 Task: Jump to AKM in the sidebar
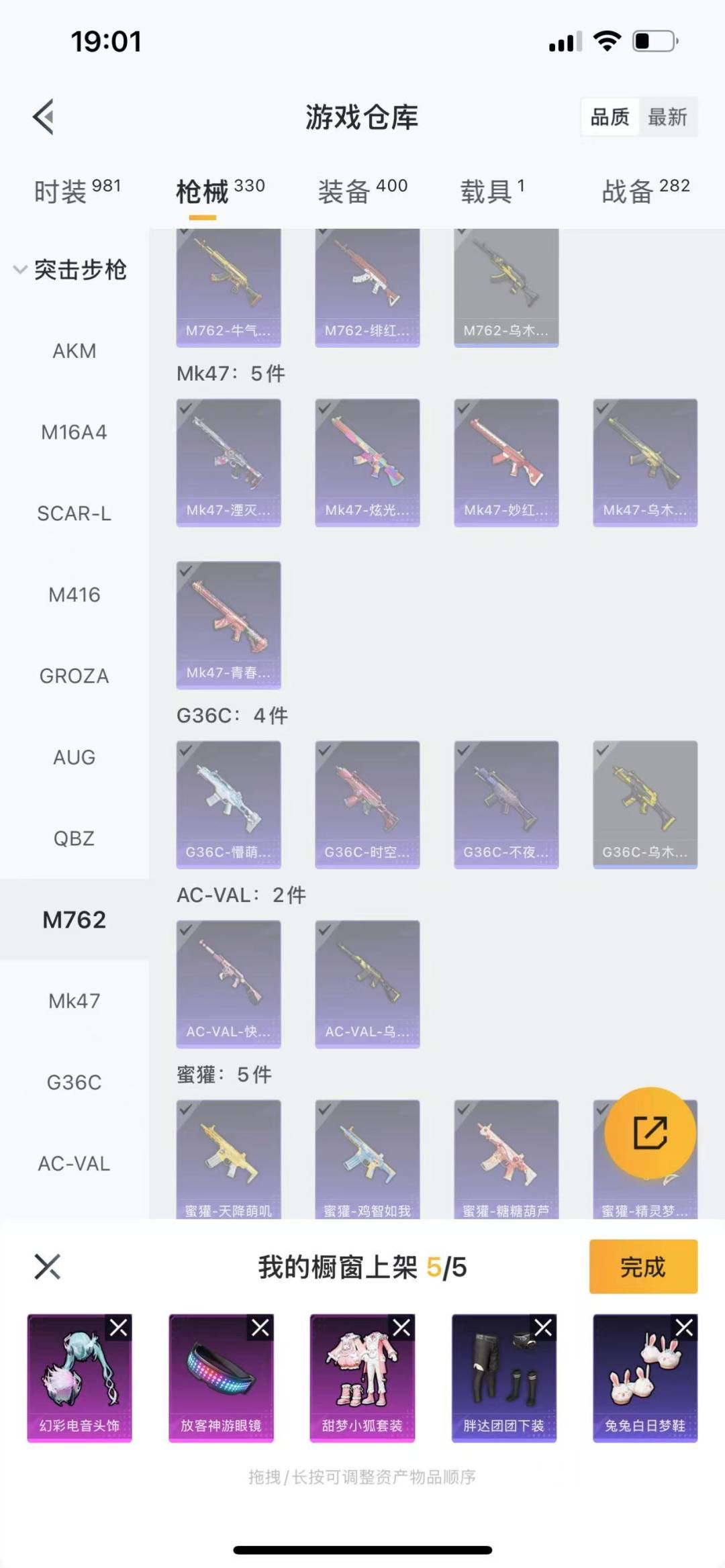(x=74, y=351)
